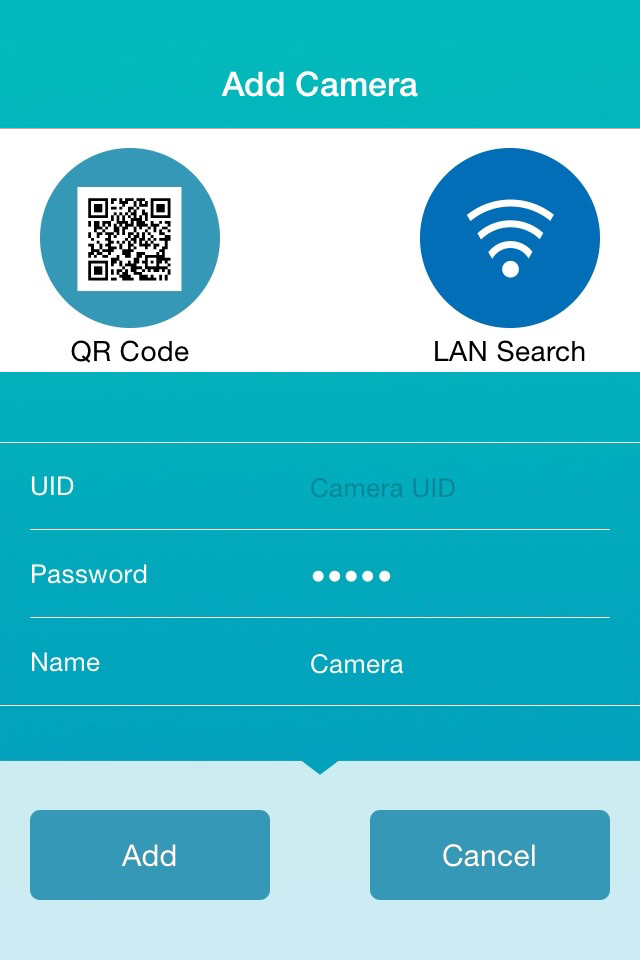Scan camera using QR Code button
Viewport: 640px width, 960px height.
[x=130, y=238]
